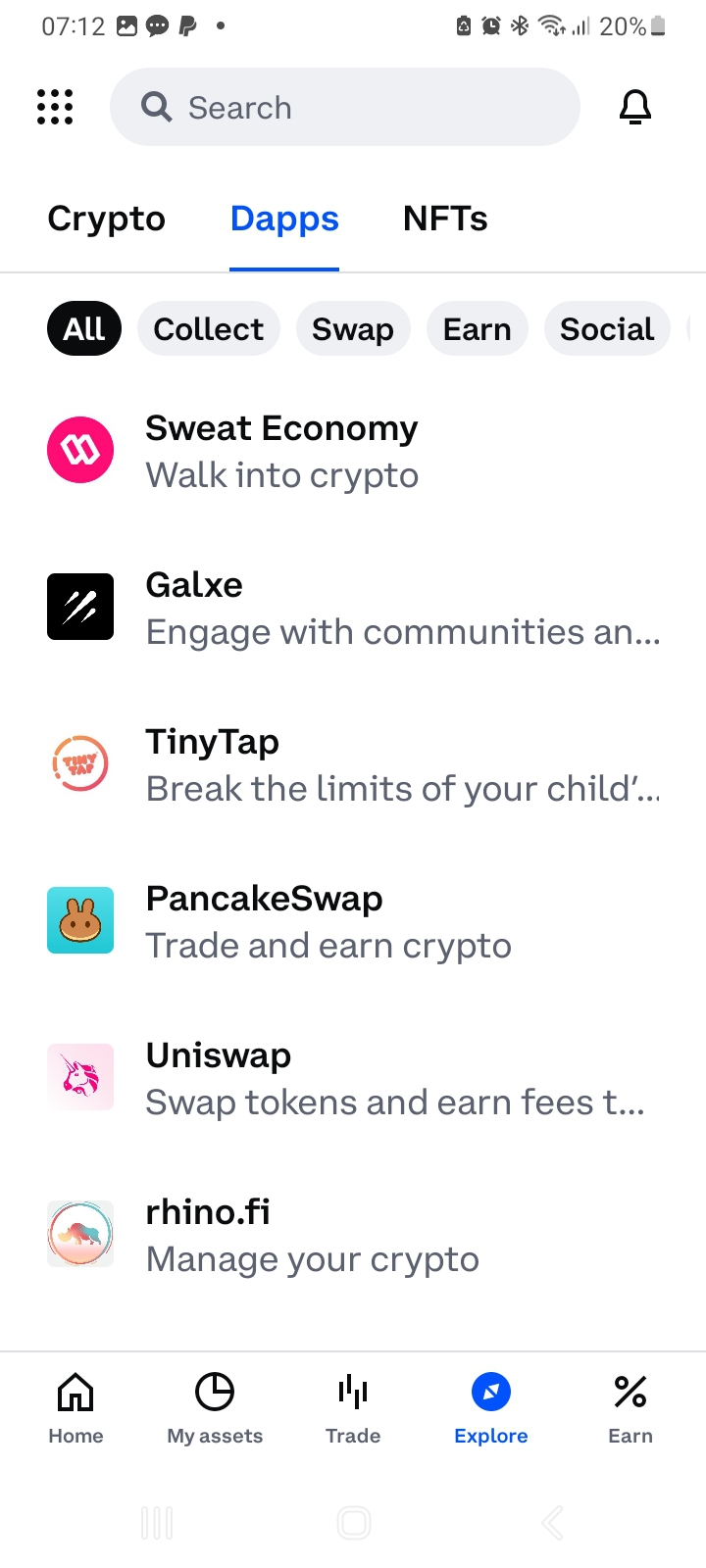Tap the Search field
The image size is (706, 1568).
click(x=344, y=107)
